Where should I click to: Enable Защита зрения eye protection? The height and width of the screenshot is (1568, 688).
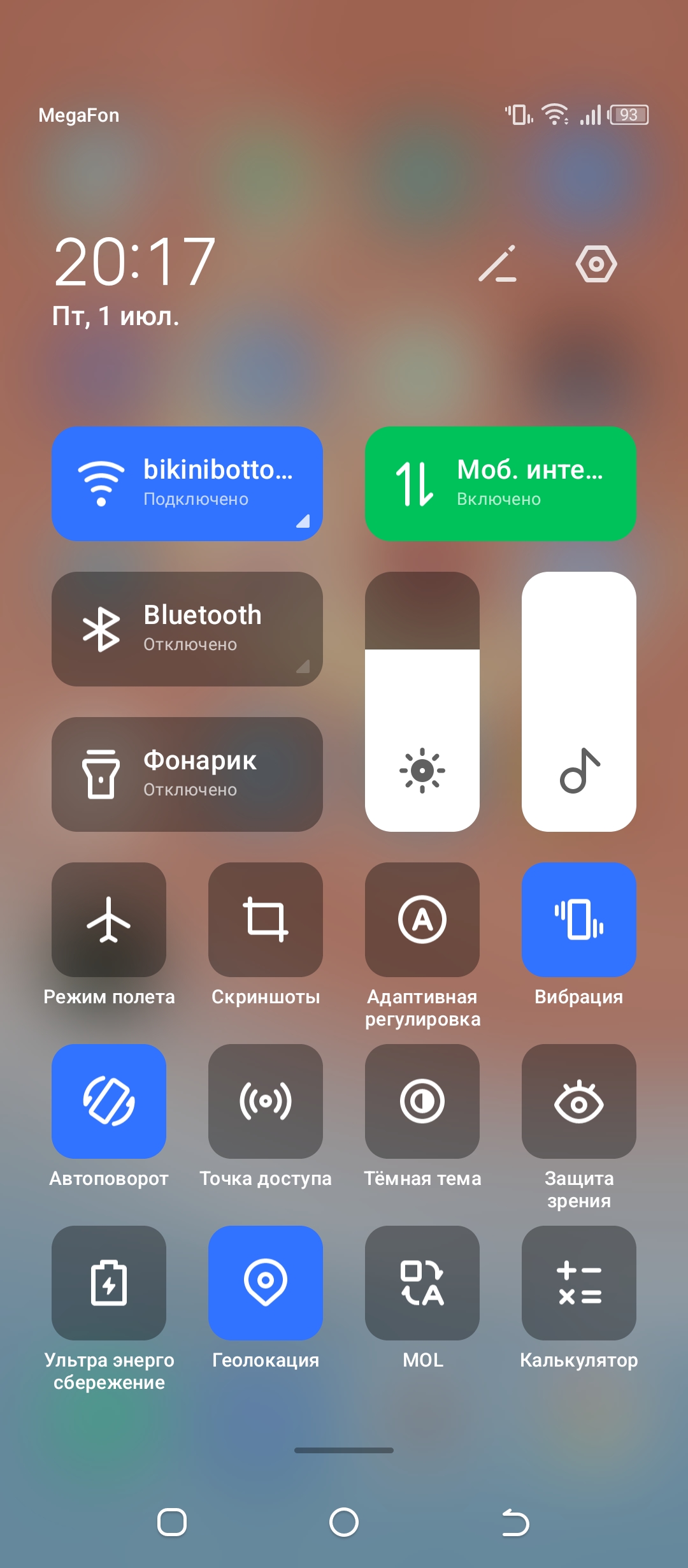point(578,1101)
